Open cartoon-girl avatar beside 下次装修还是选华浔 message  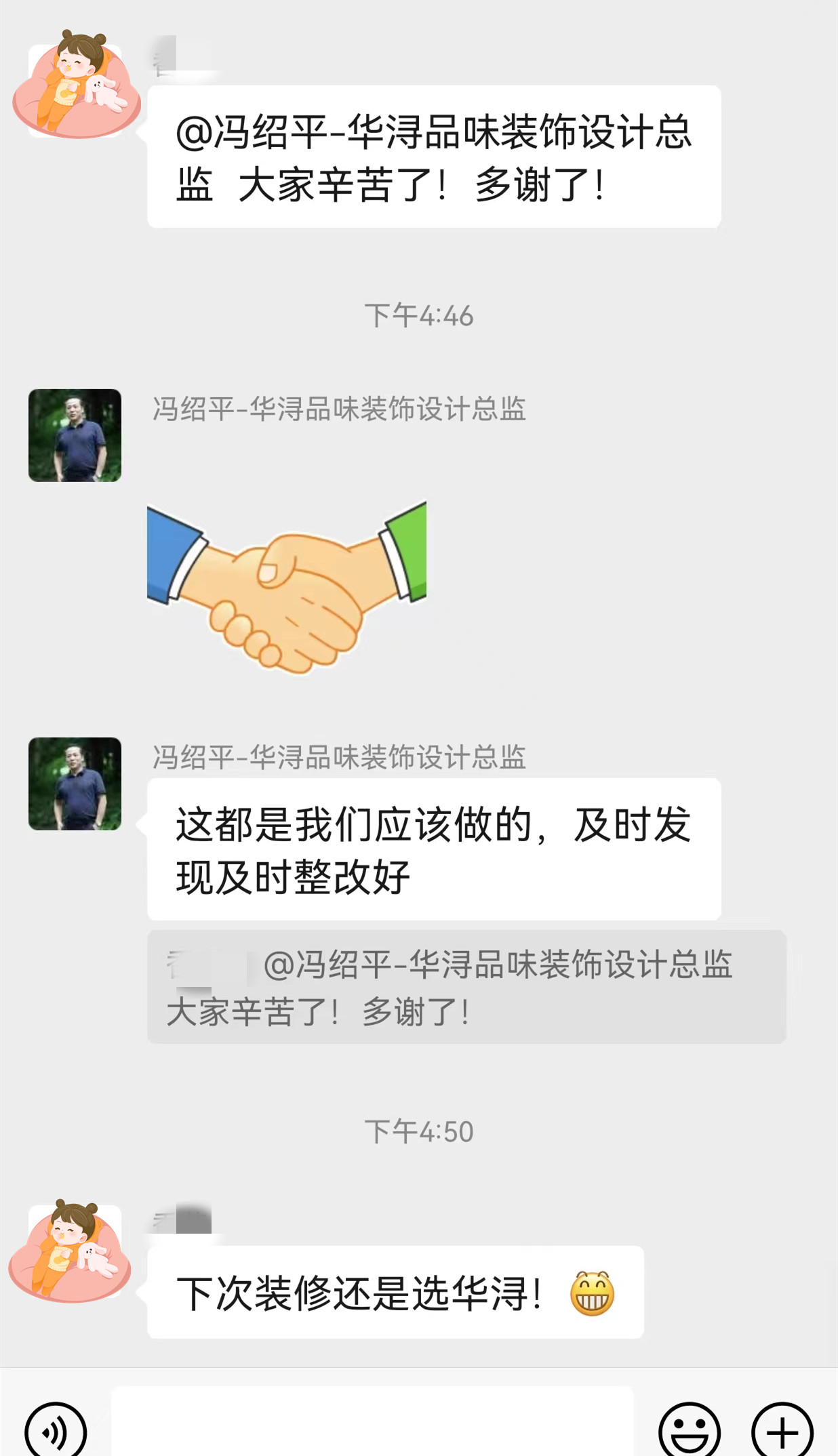(x=72, y=1250)
